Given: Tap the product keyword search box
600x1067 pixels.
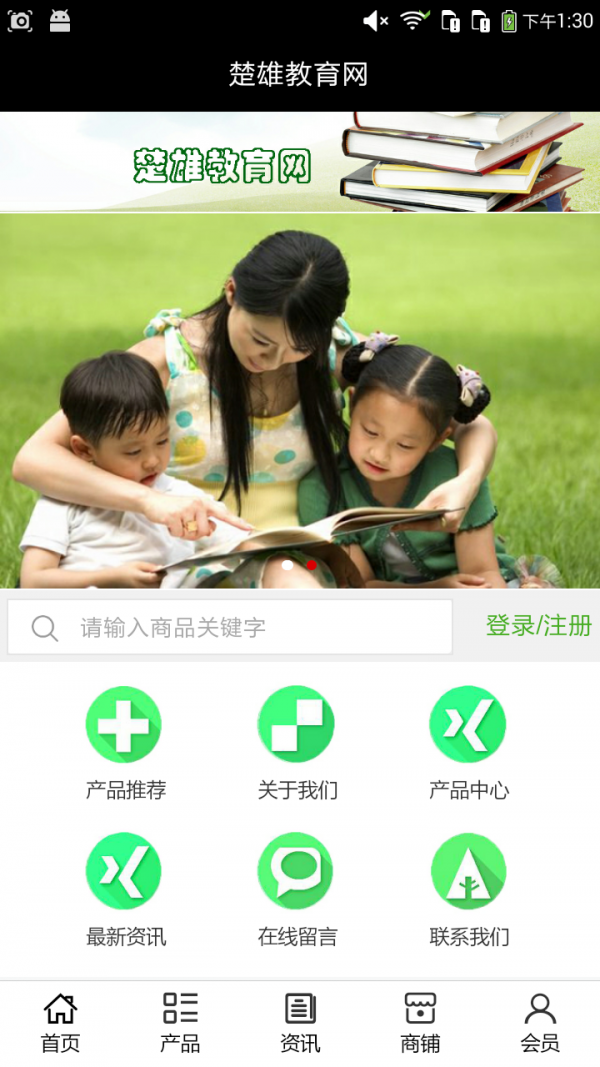Looking at the screenshot, I should pyautogui.click(x=230, y=627).
